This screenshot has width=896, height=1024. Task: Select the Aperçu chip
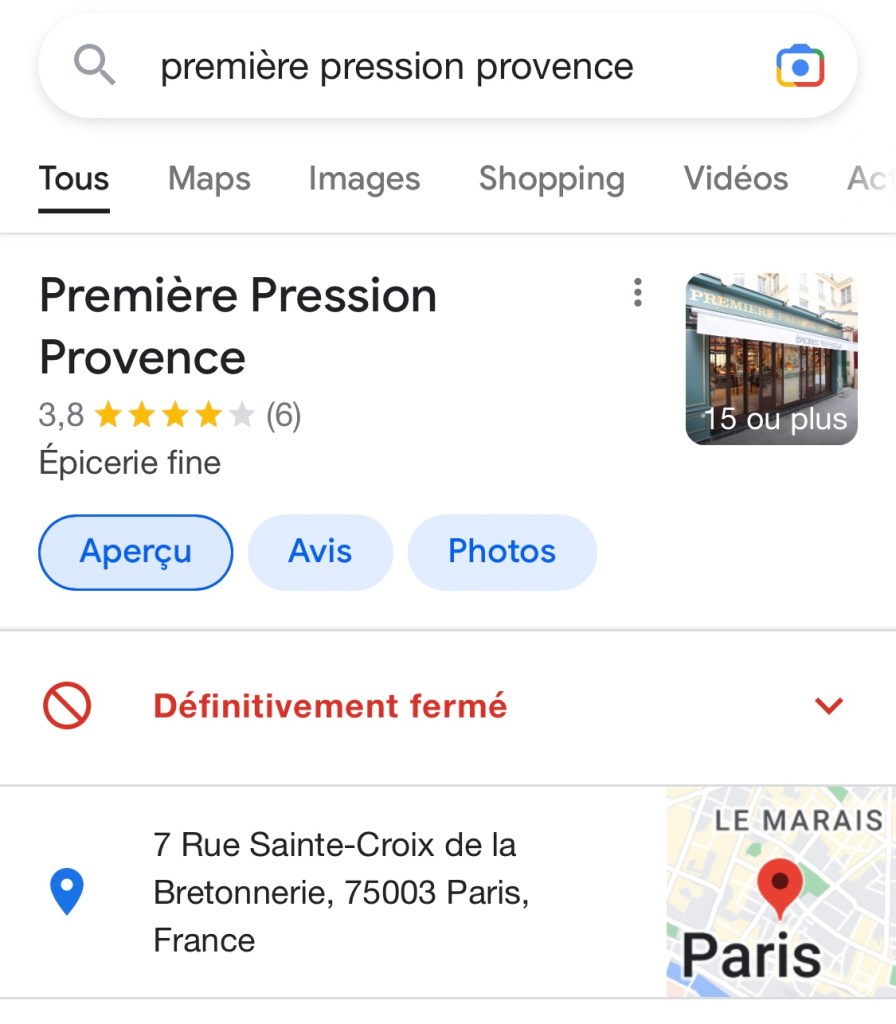click(135, 552)
